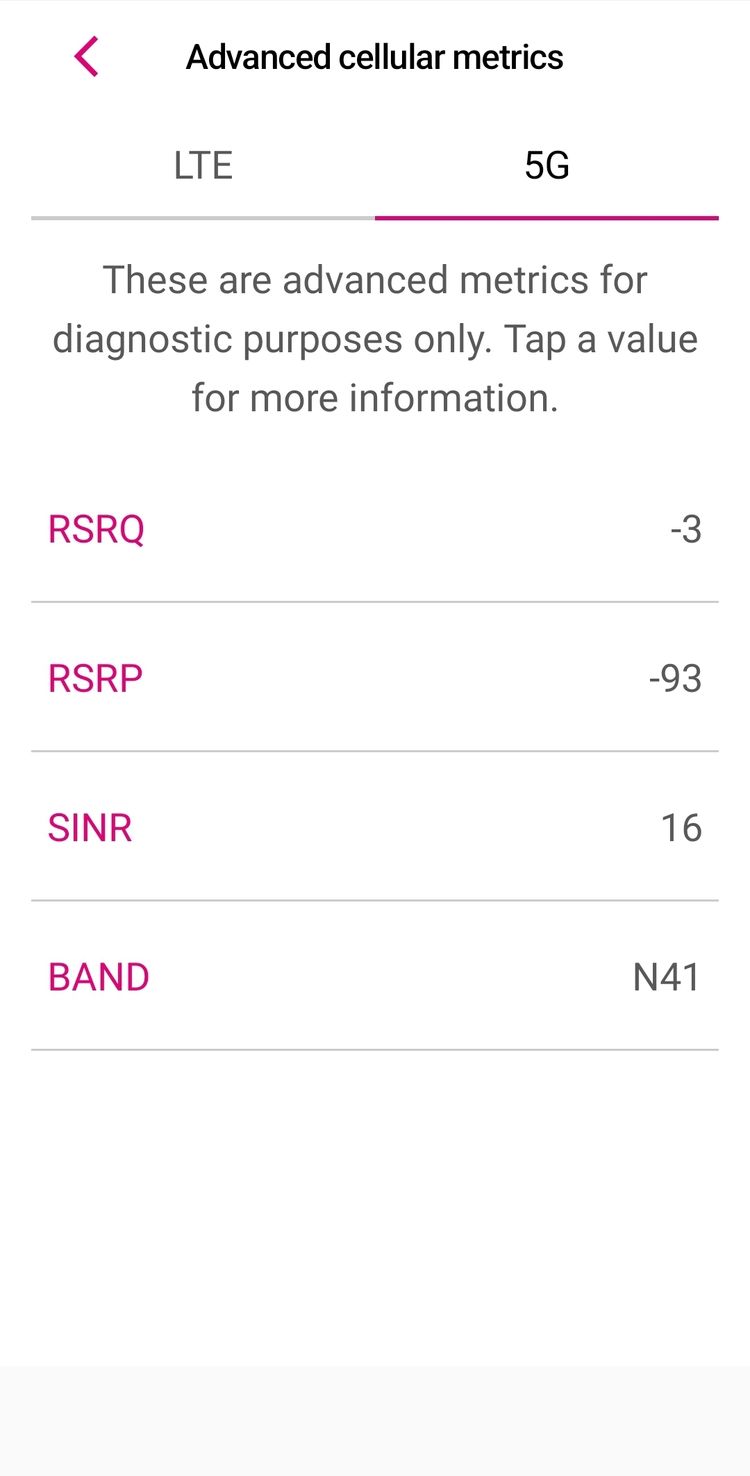Viewport: 750px width, 1476px height.
Task: View more information on SINR
Action: 375,827
